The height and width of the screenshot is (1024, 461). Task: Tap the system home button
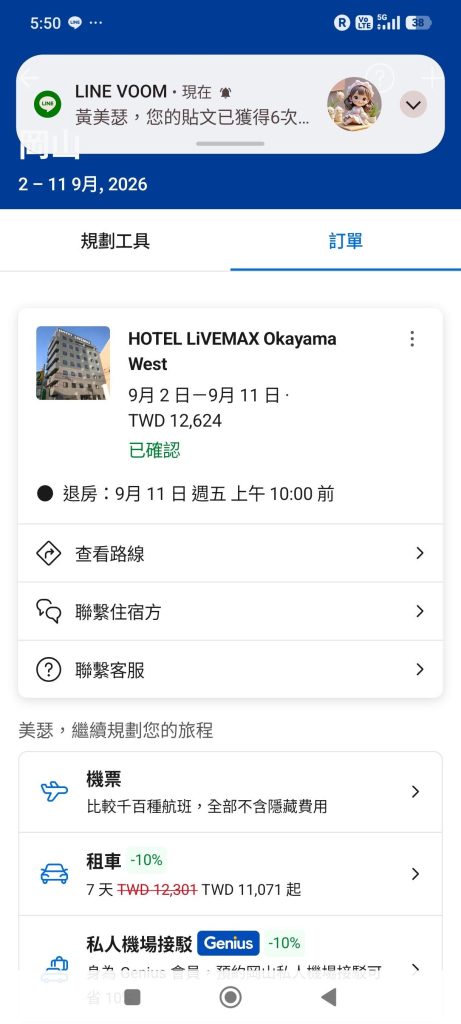(230, 997)
